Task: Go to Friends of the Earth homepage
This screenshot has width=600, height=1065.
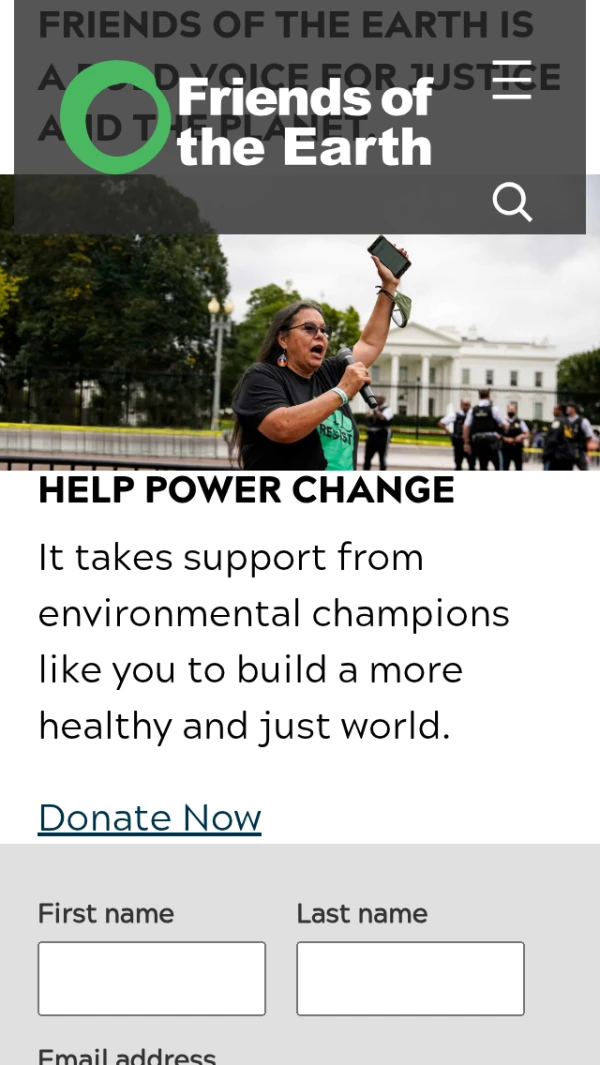Action: tap(247, 118)
